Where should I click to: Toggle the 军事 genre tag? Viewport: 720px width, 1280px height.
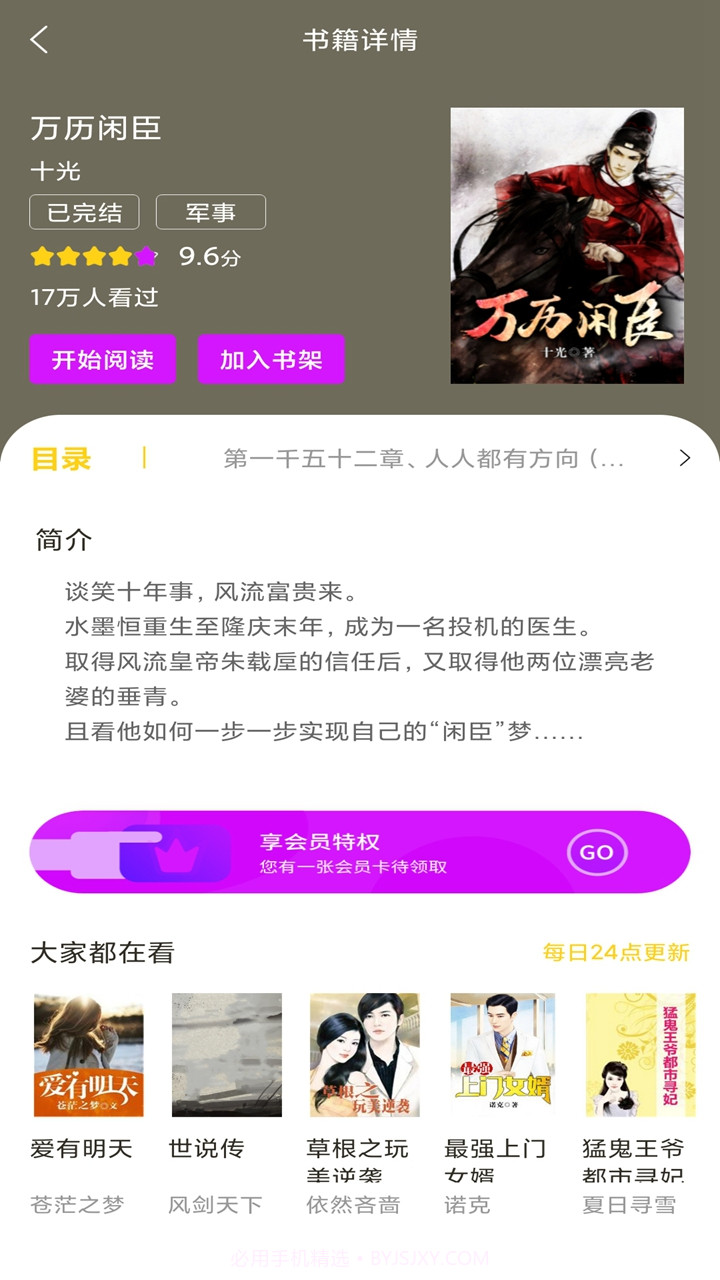point(211,211)
